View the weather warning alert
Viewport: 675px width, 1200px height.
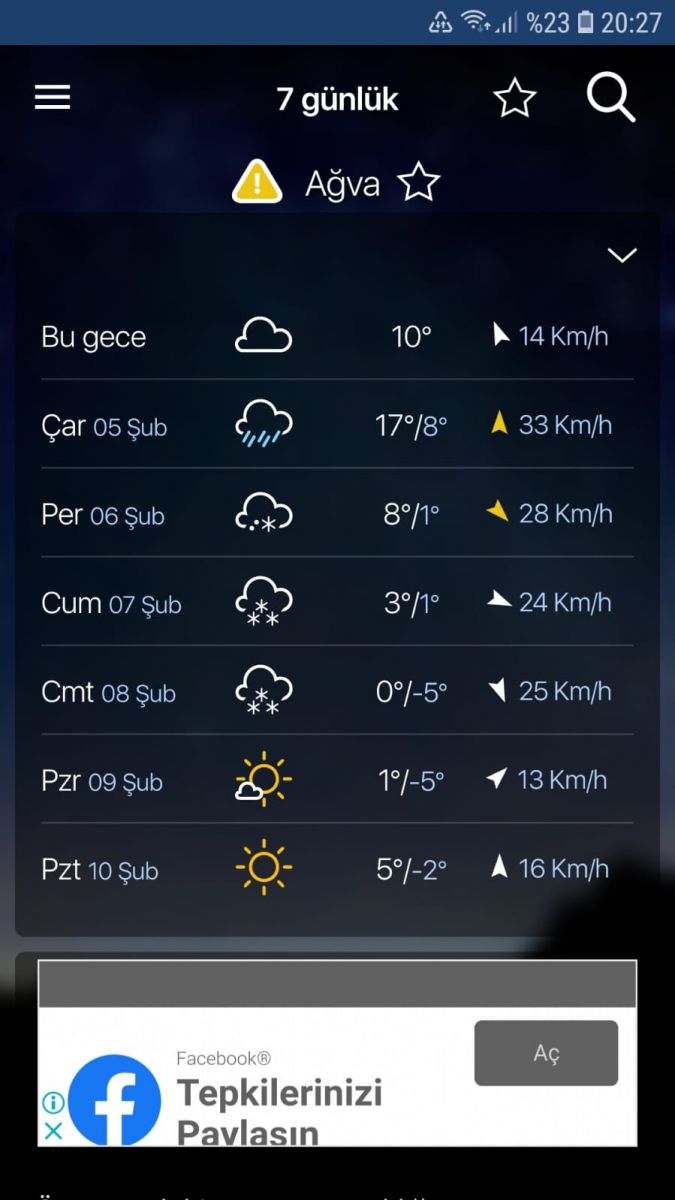(257, 183)
